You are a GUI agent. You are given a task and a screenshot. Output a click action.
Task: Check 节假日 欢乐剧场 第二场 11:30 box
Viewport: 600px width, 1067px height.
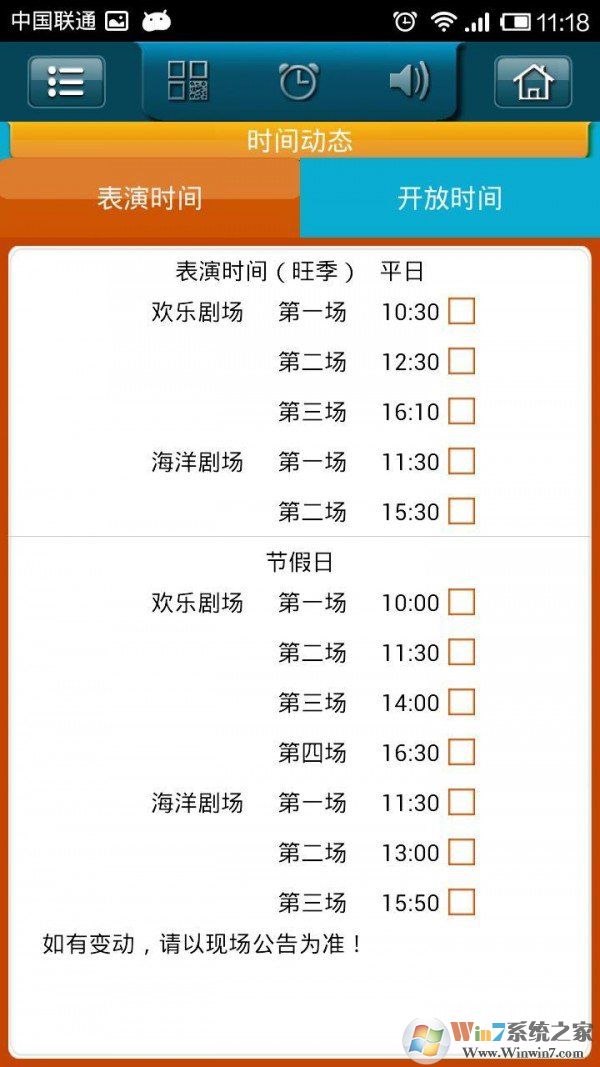point(461,653)
